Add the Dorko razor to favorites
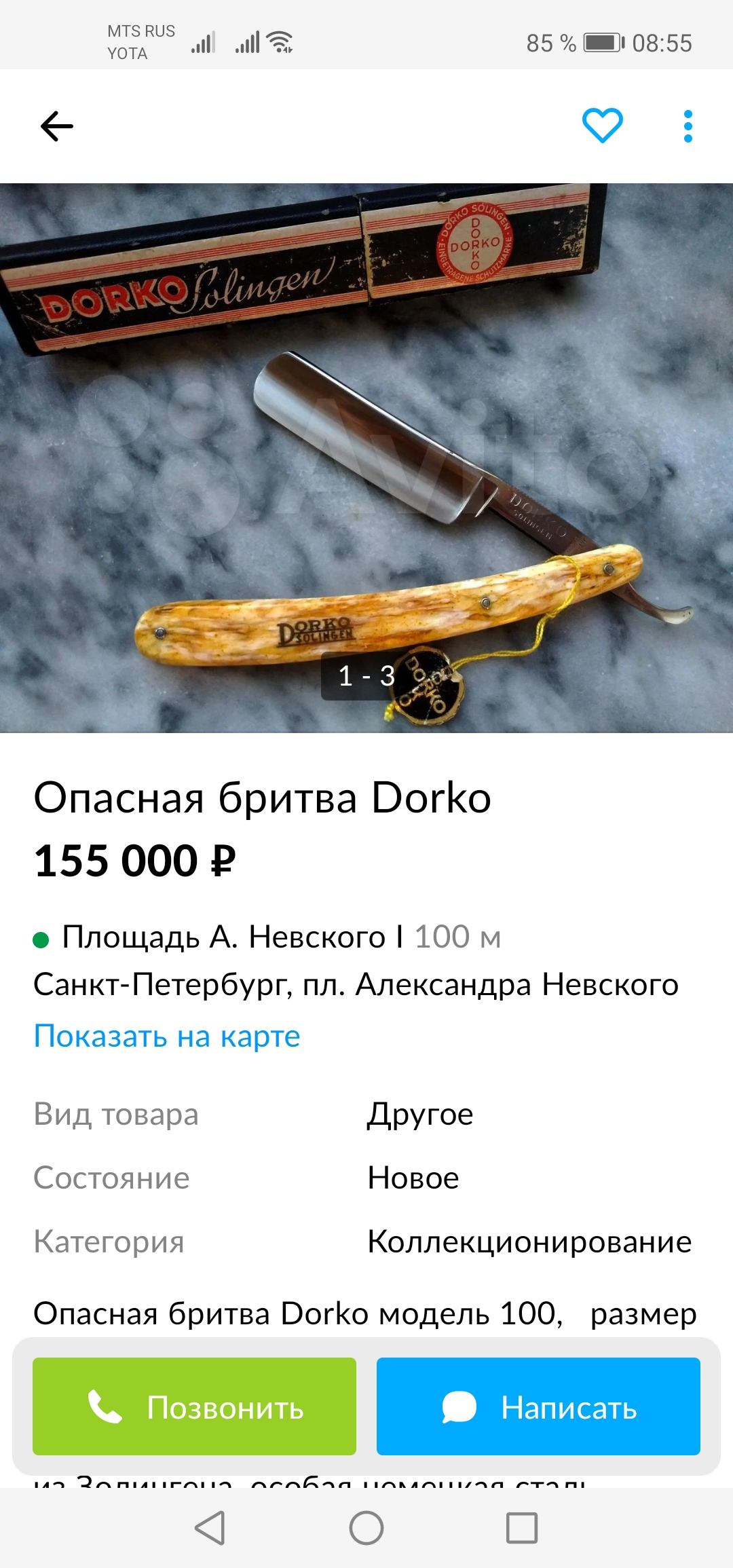 [x=602, y=126]
